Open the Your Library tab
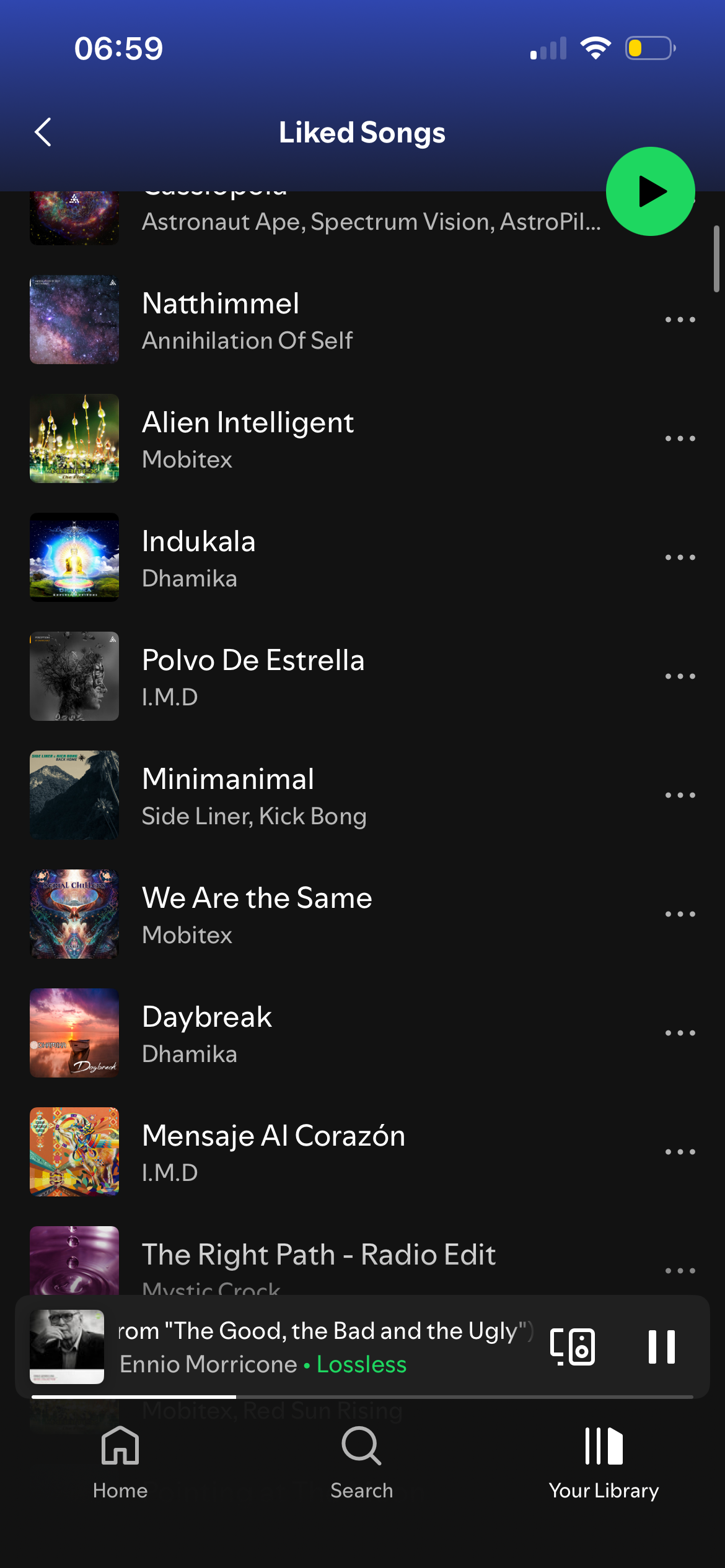 pos(604,1461)
